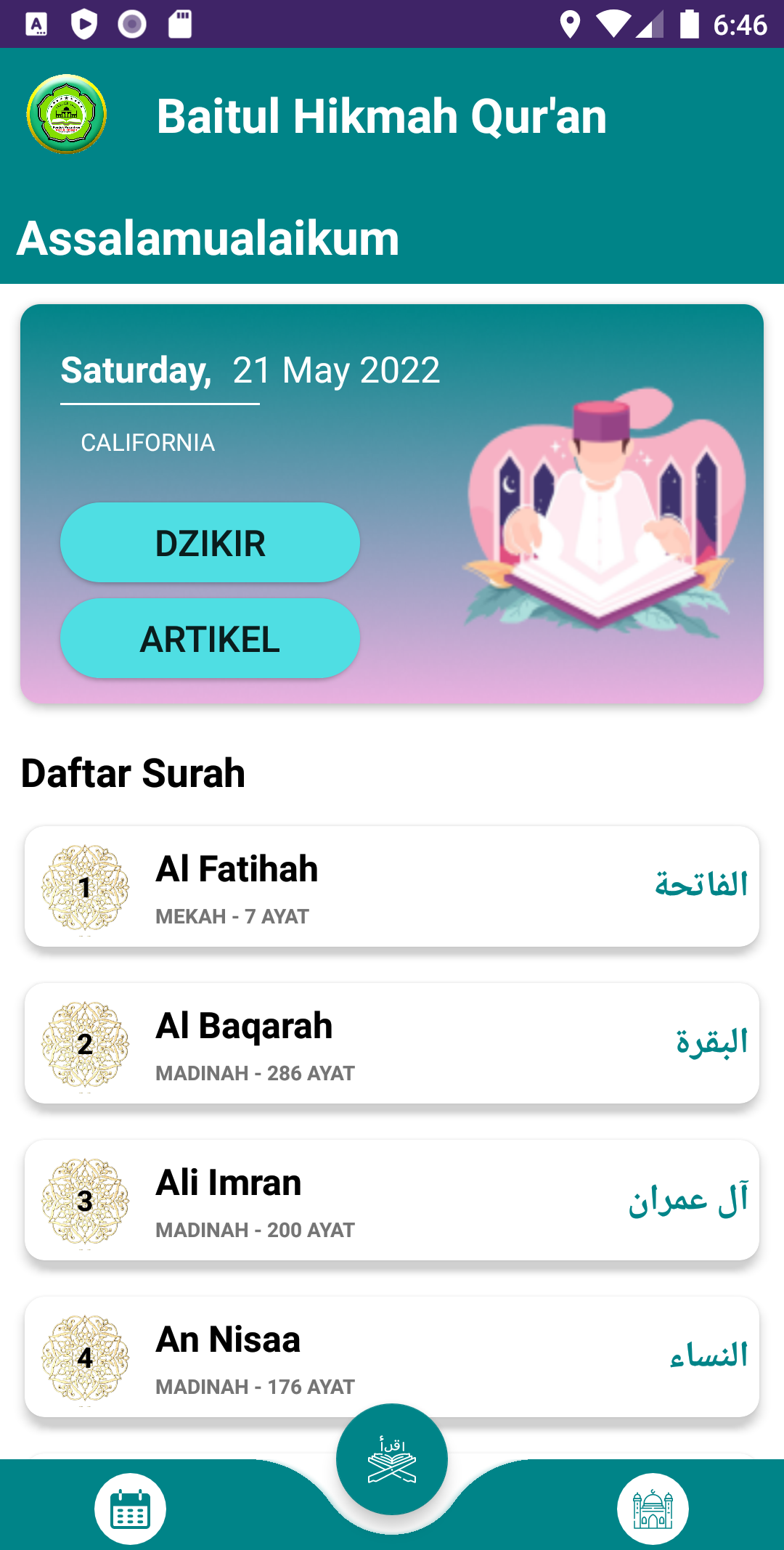Select surah Ali Imran
Viewport: 784px width, 1550px height.
tap(392, 1200)
